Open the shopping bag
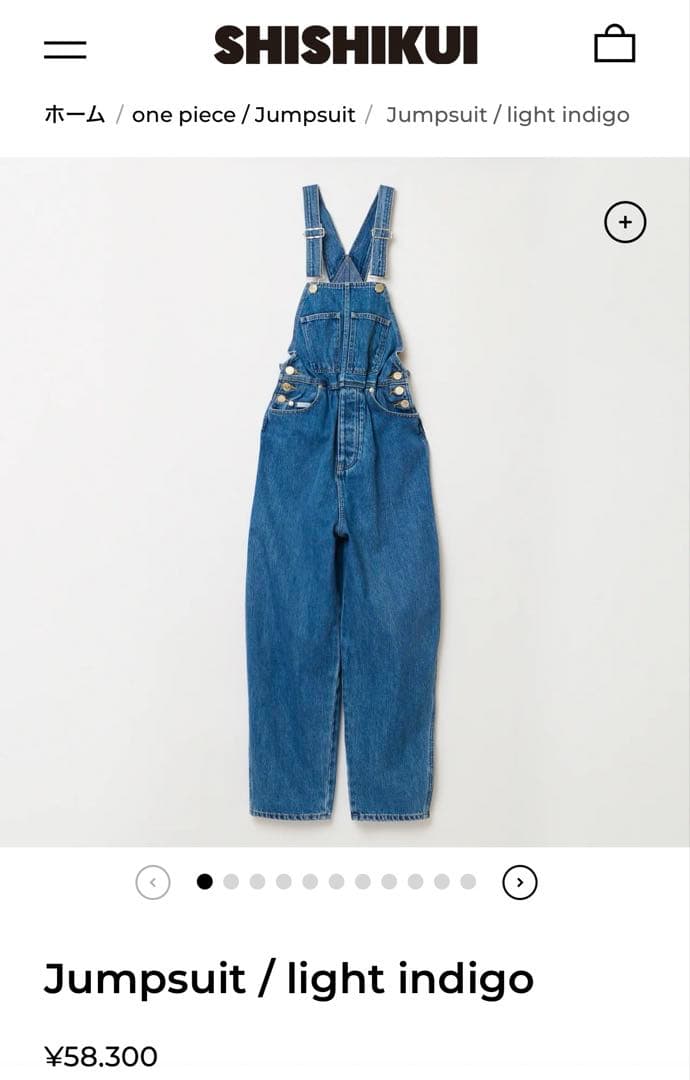 (614, 45)
